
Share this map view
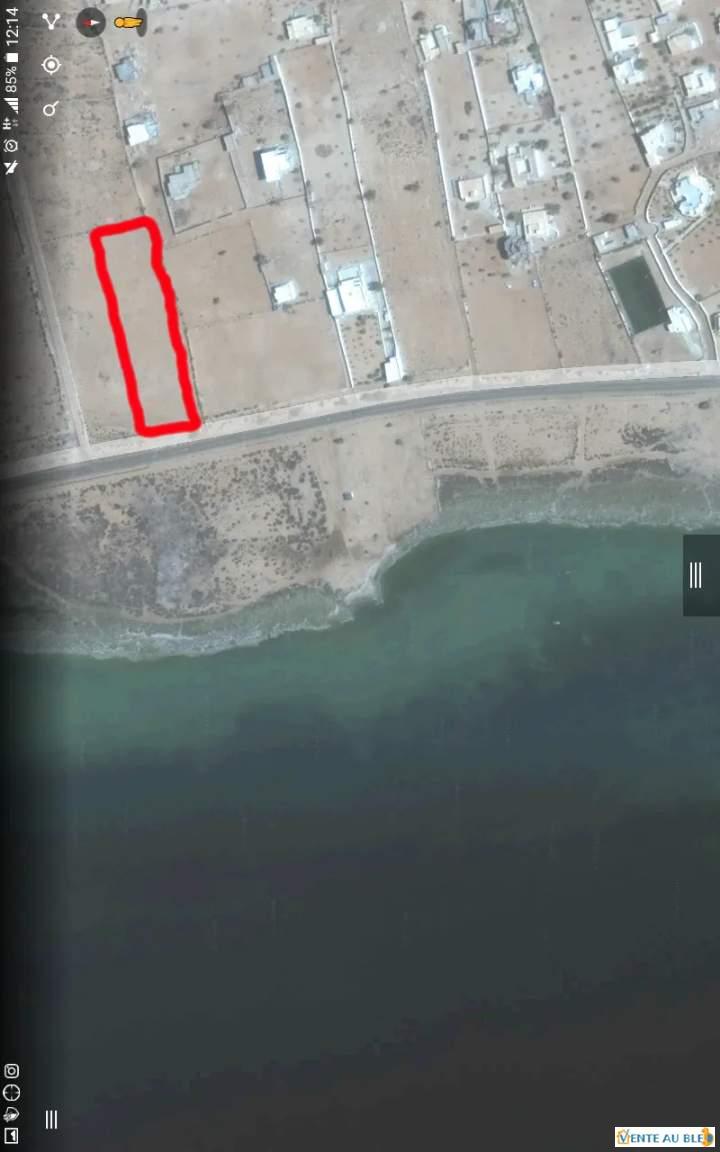pos(51,21)
